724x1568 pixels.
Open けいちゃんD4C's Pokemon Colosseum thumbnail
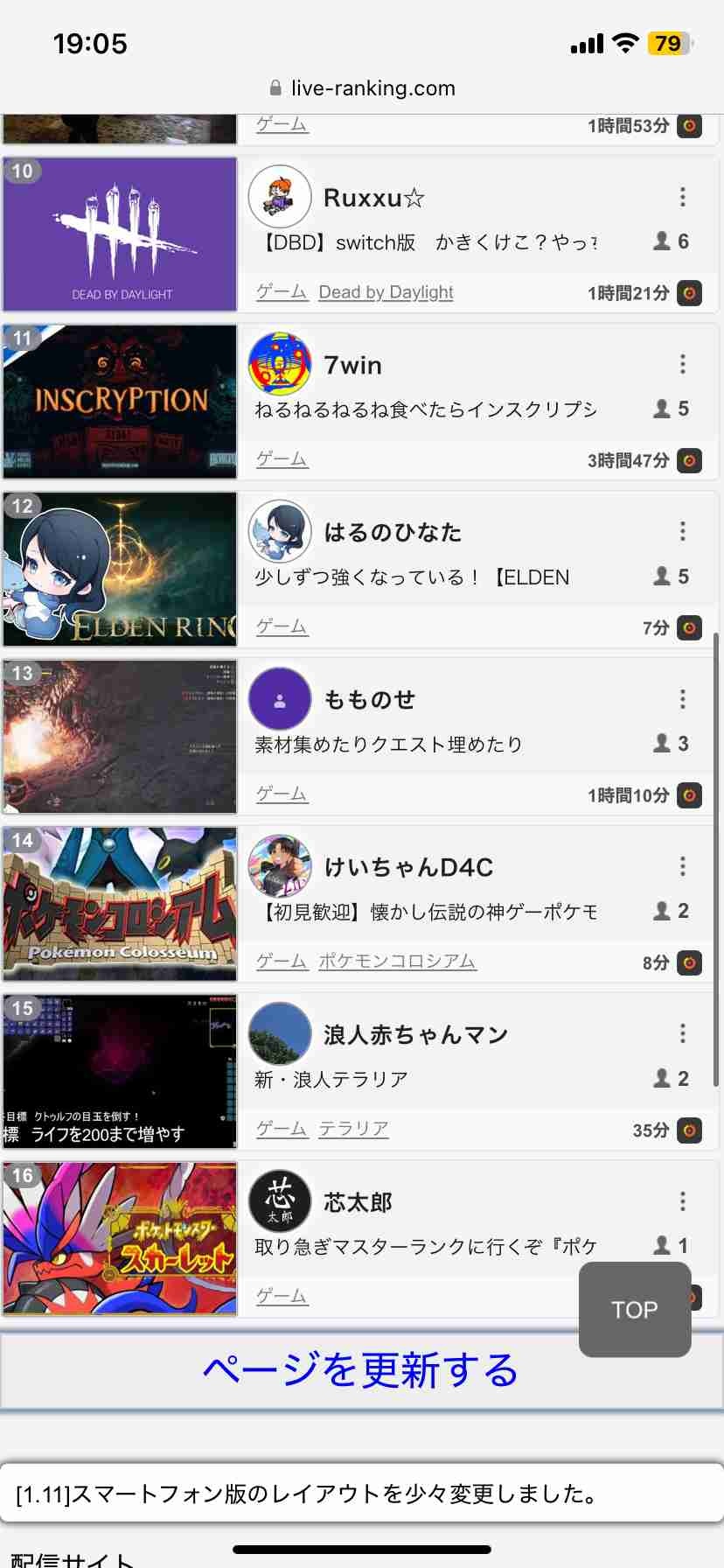tap(120, 904)
